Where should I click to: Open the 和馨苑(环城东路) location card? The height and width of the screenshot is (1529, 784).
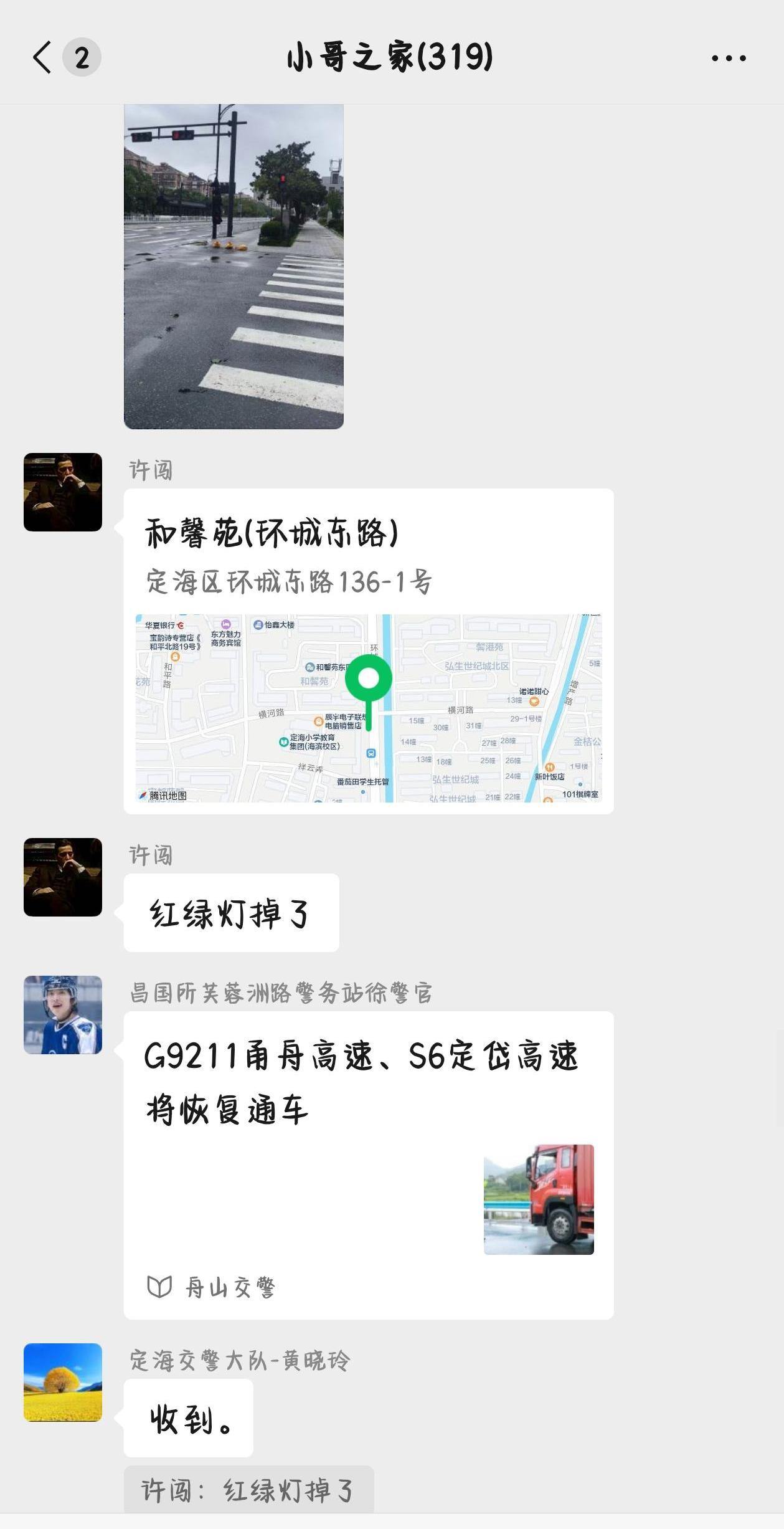(x=369, y=651)
